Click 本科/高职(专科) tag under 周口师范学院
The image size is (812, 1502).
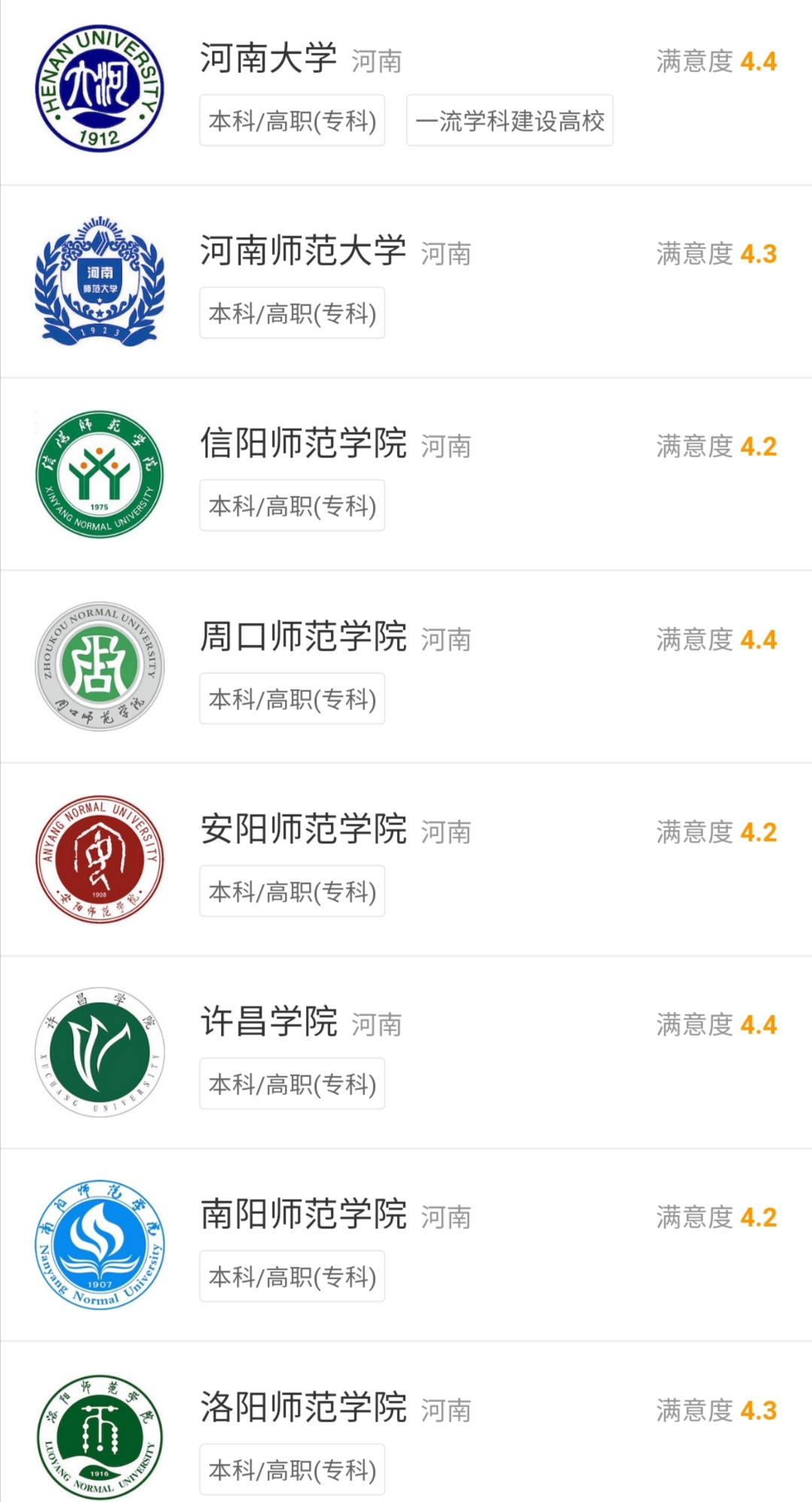pyautogui.click(x=292, y=698)
